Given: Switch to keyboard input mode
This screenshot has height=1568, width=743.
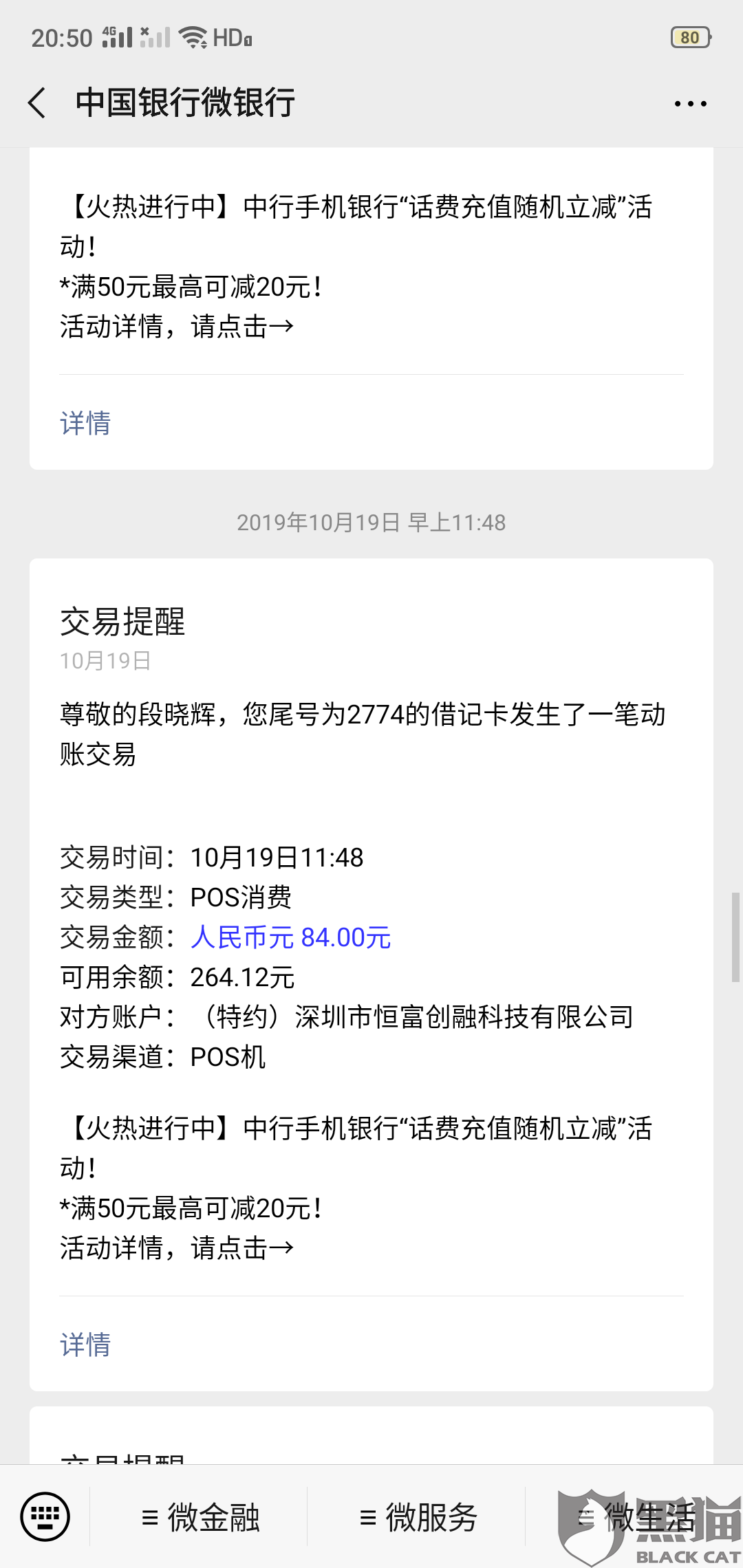Looking at the screenshot, I should [x=45, y=1516].
